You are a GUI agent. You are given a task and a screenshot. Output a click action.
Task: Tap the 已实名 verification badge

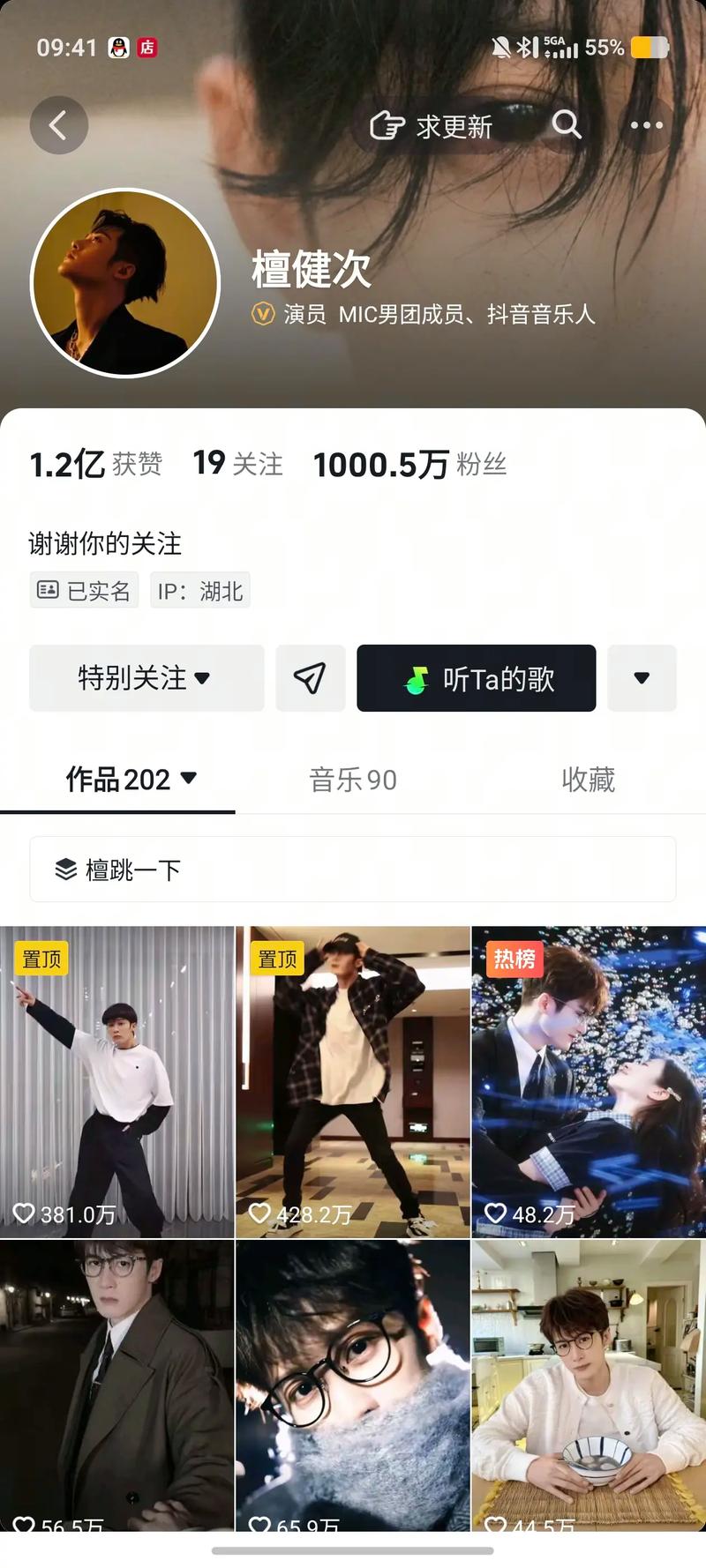[x=83, y=590]
